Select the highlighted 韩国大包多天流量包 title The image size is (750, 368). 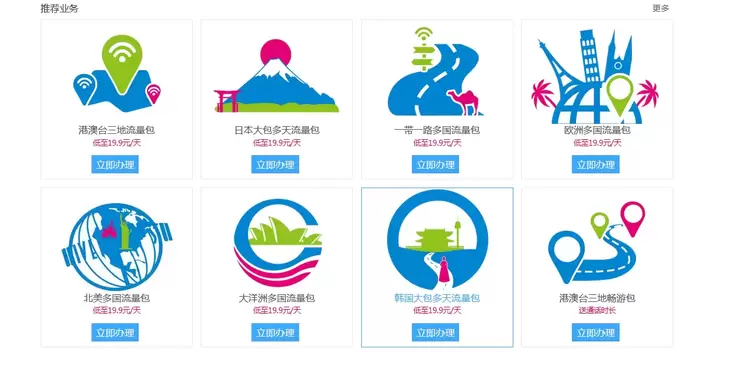click(437, 298)
